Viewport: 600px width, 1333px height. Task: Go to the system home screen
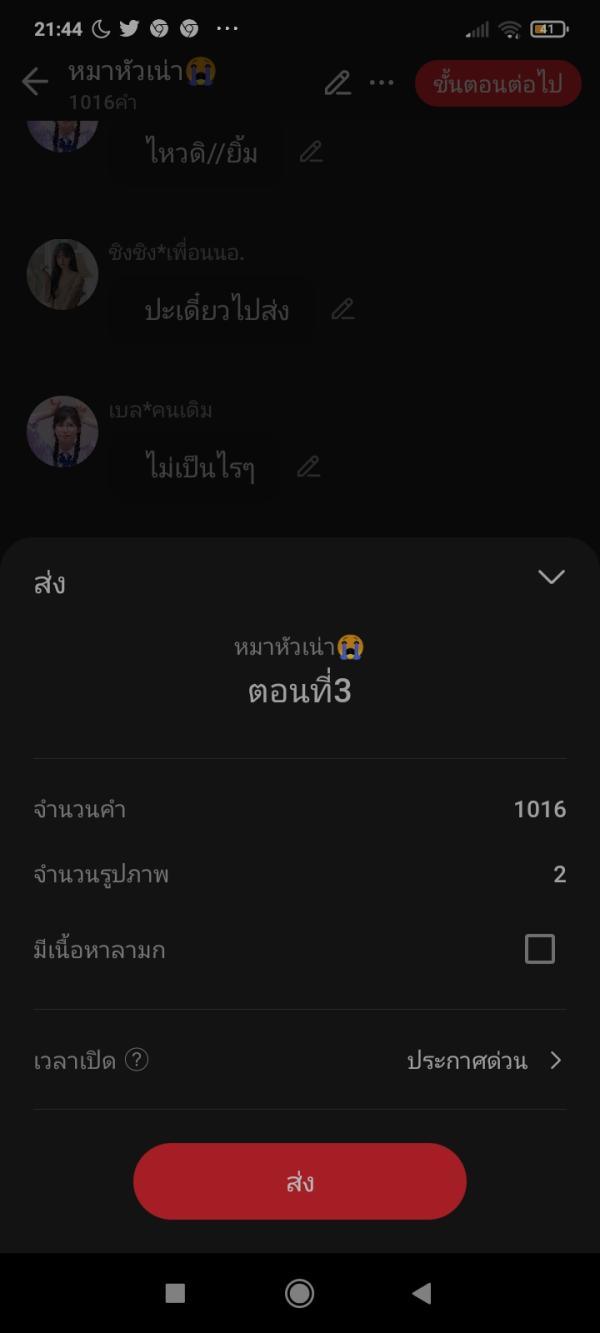[x=299, y=1293]
